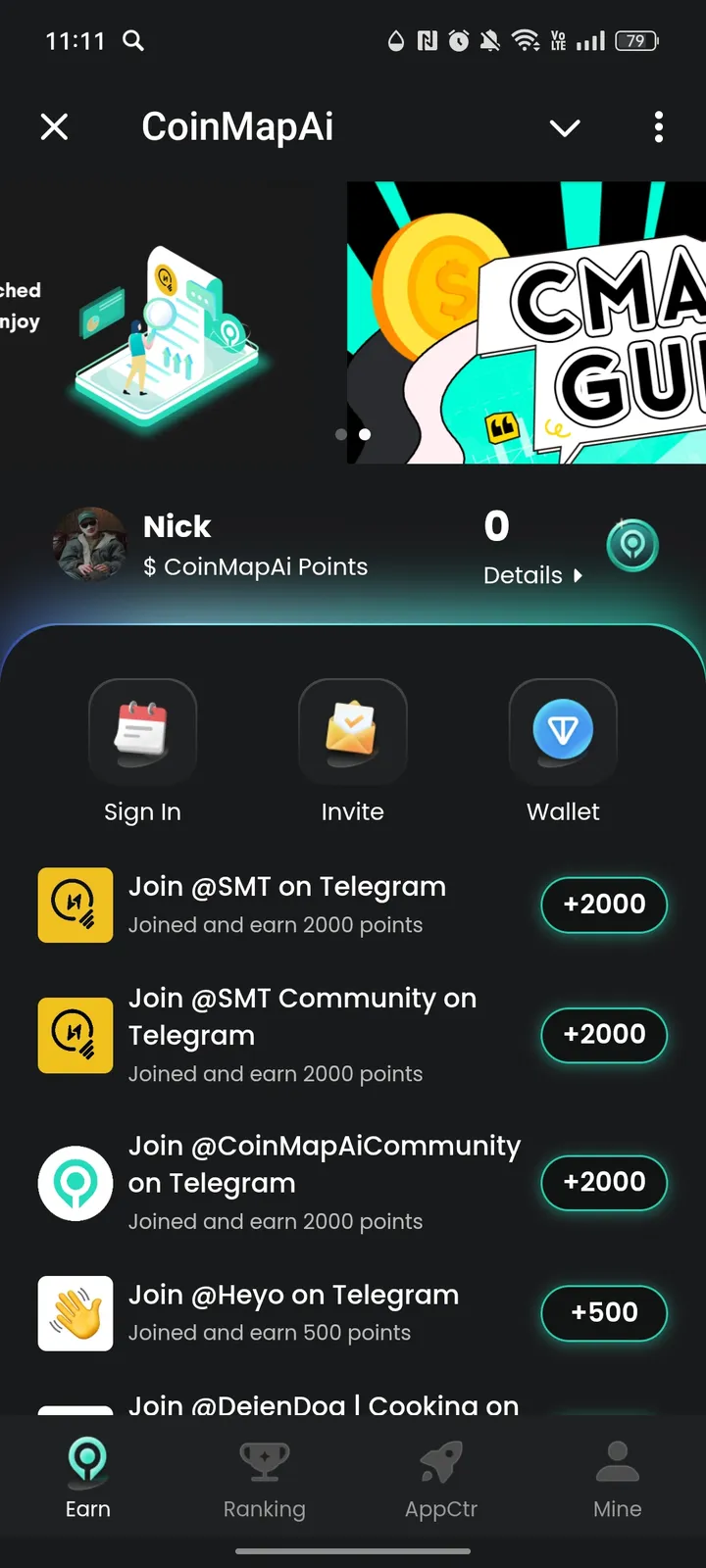
Task: Select the Earn tab in bottom navigation
Action: point(88,1460)
